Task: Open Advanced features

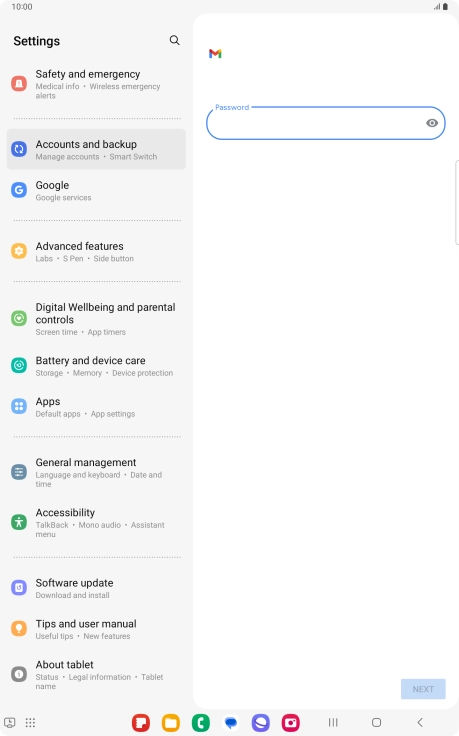Action: click(x=96, y=252)
